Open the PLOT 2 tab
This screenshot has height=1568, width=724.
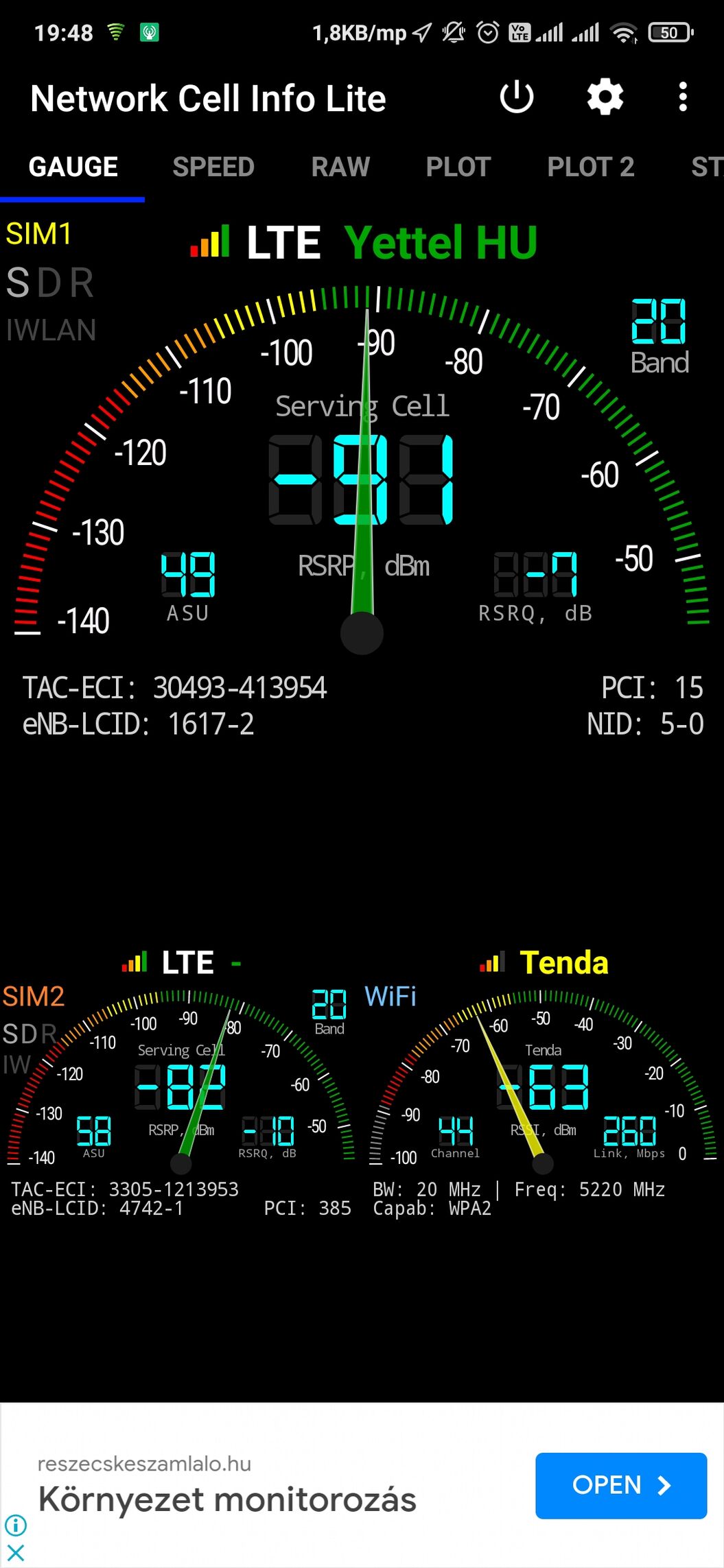click(x=591, y=167)
